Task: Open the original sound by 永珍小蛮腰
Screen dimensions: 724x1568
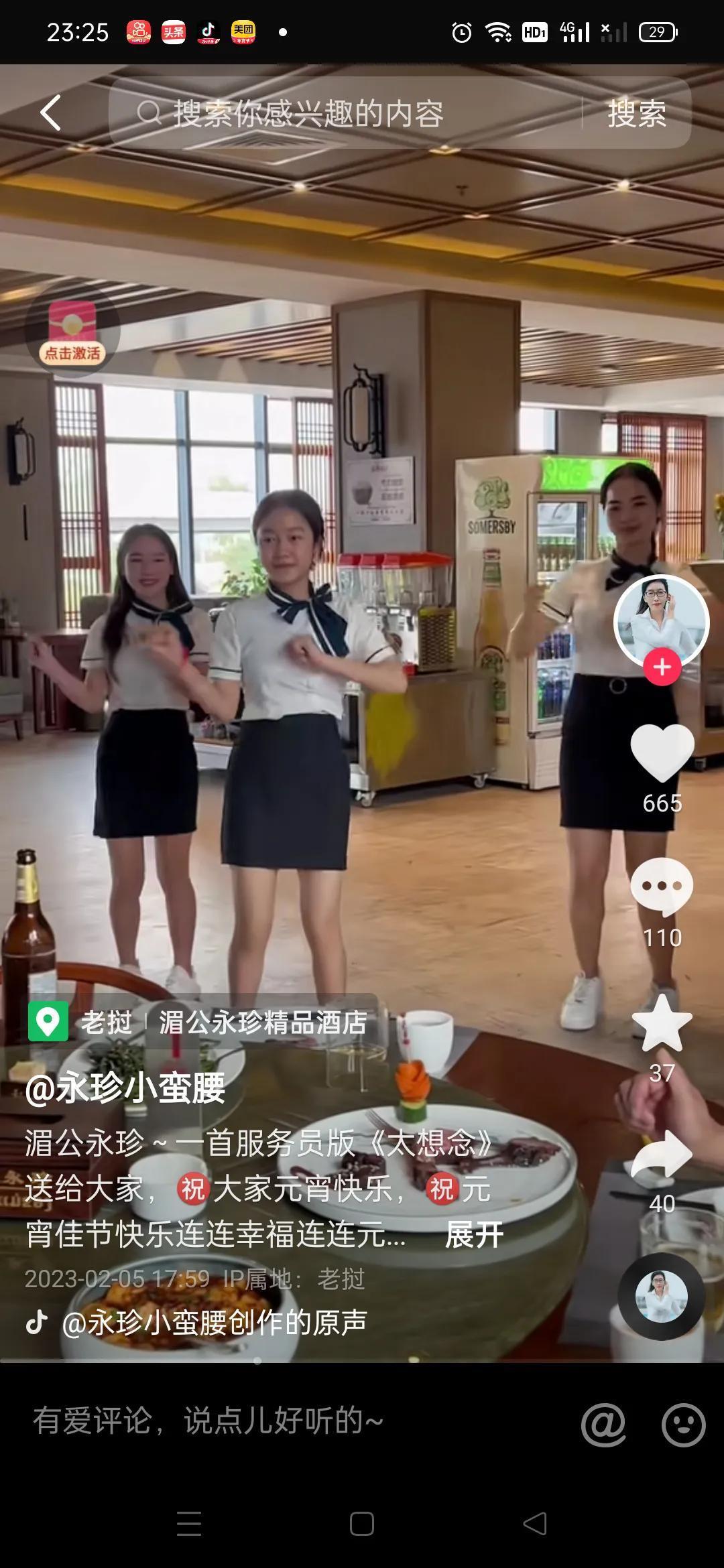Action: tap(213, 1322)
